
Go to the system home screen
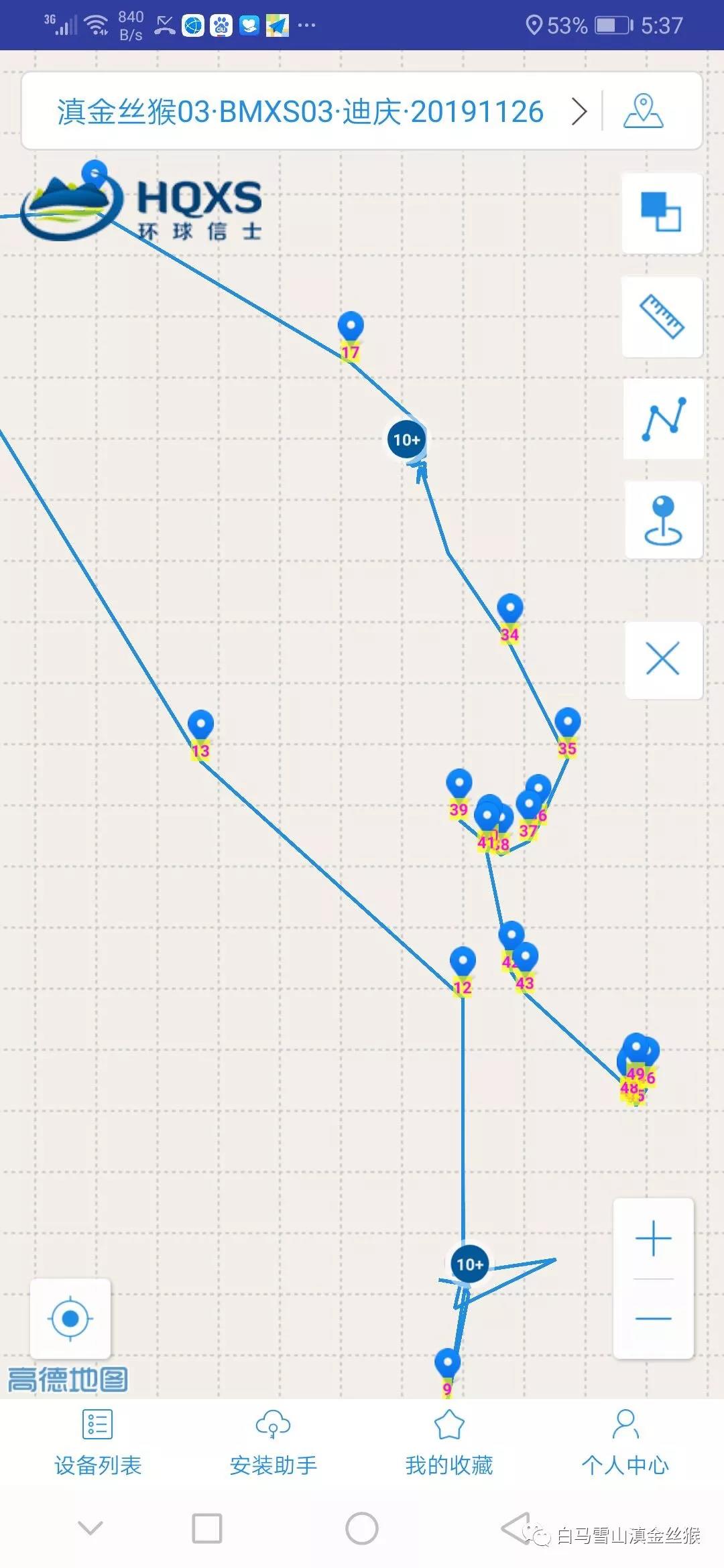click(x=362, y=1528)
